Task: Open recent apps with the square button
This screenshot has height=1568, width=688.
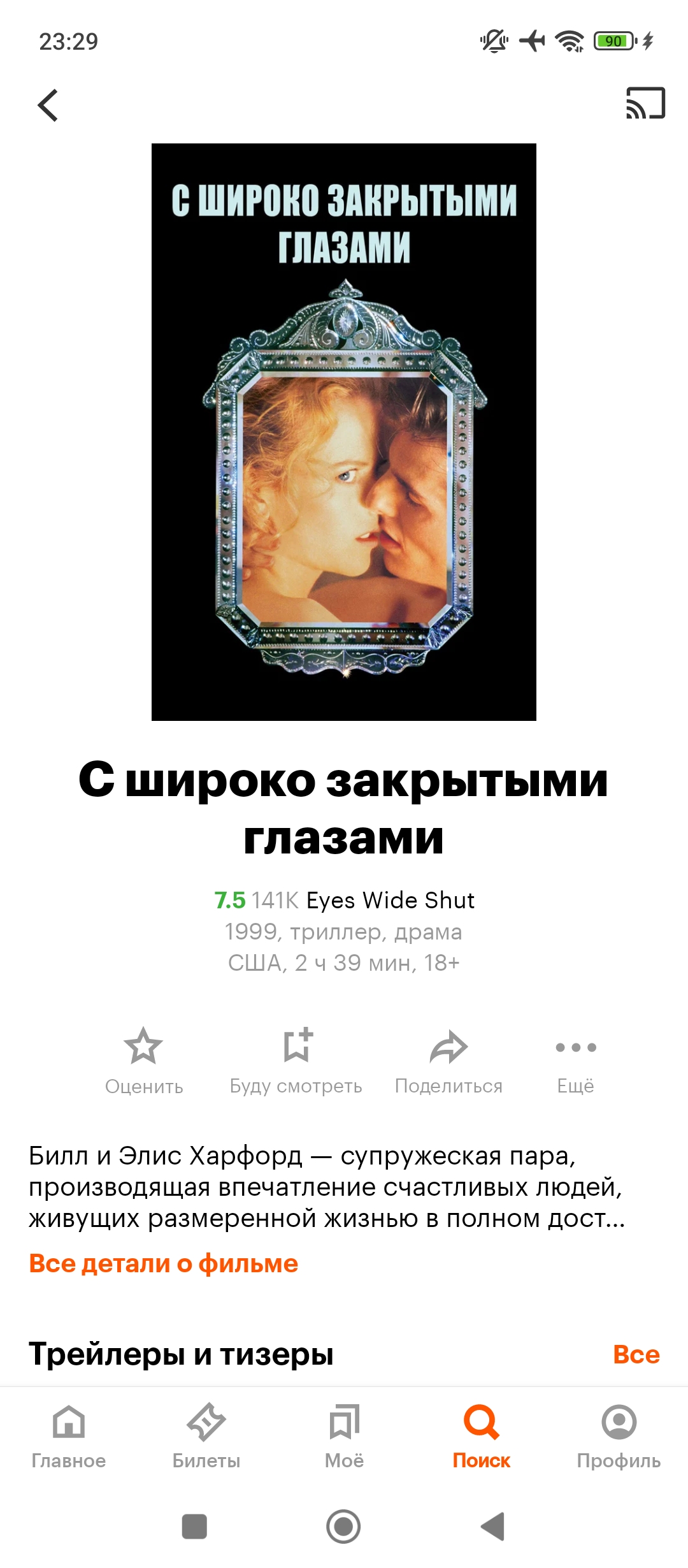Action: [x=194, y=1527]
